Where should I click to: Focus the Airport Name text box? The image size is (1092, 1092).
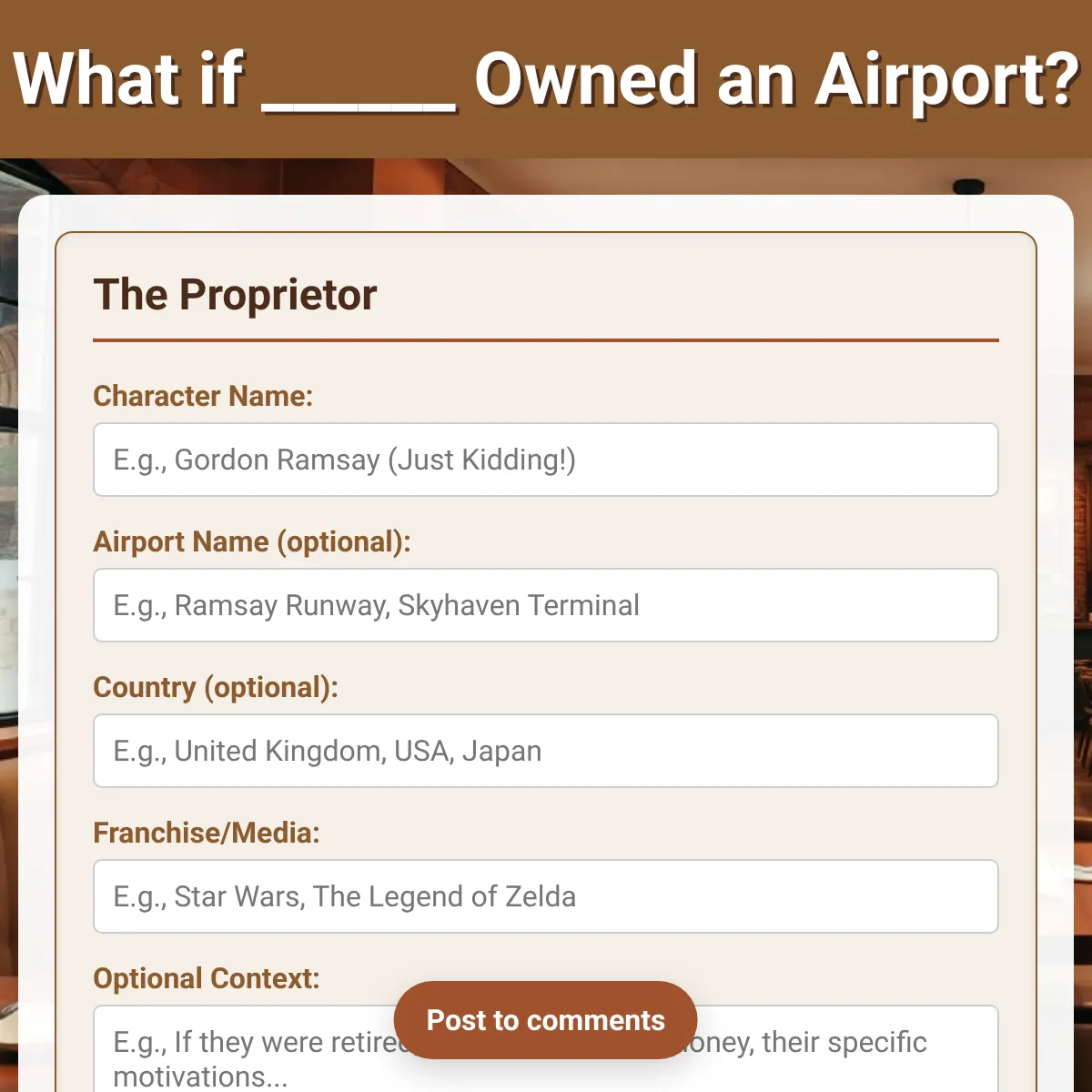[x=546, y=605]
